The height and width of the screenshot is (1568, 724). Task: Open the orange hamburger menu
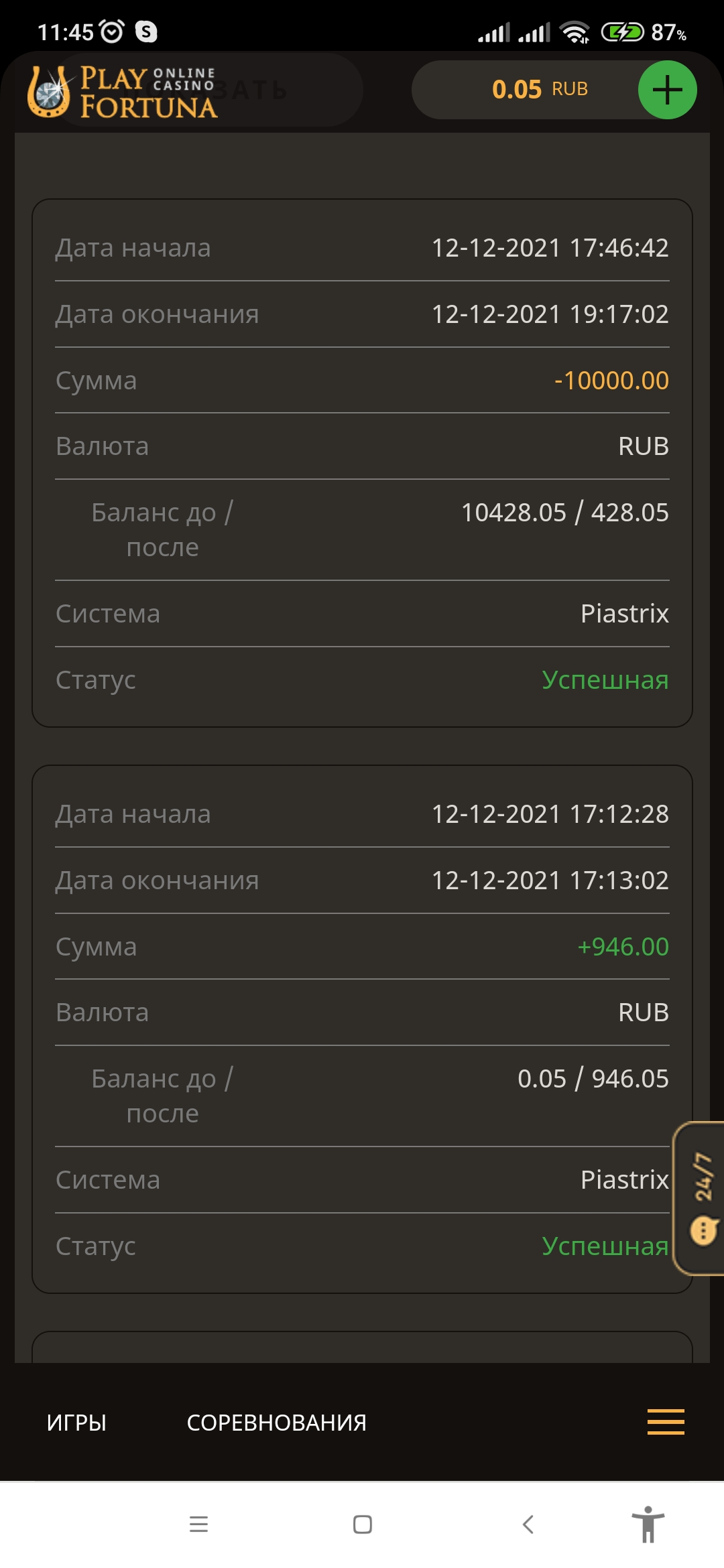tap(666, 1421)
